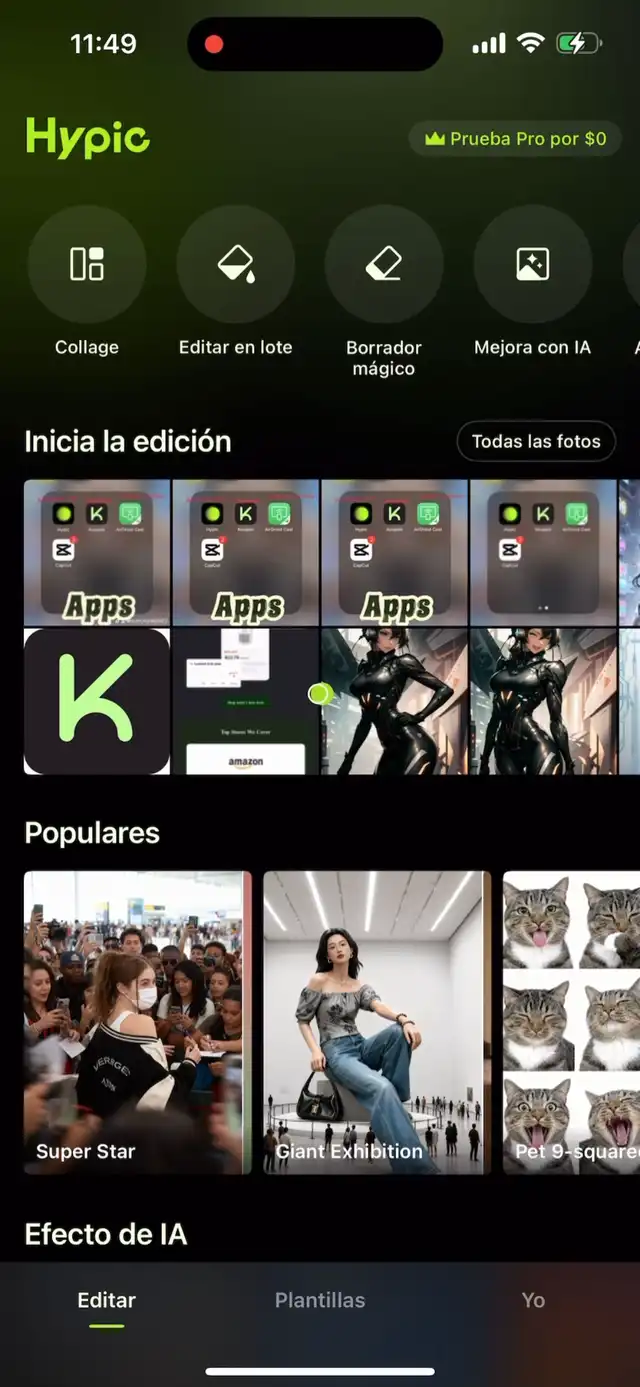Open the Pet 9-square template
Screen dimensions: 640x1387
point(572,1022)
